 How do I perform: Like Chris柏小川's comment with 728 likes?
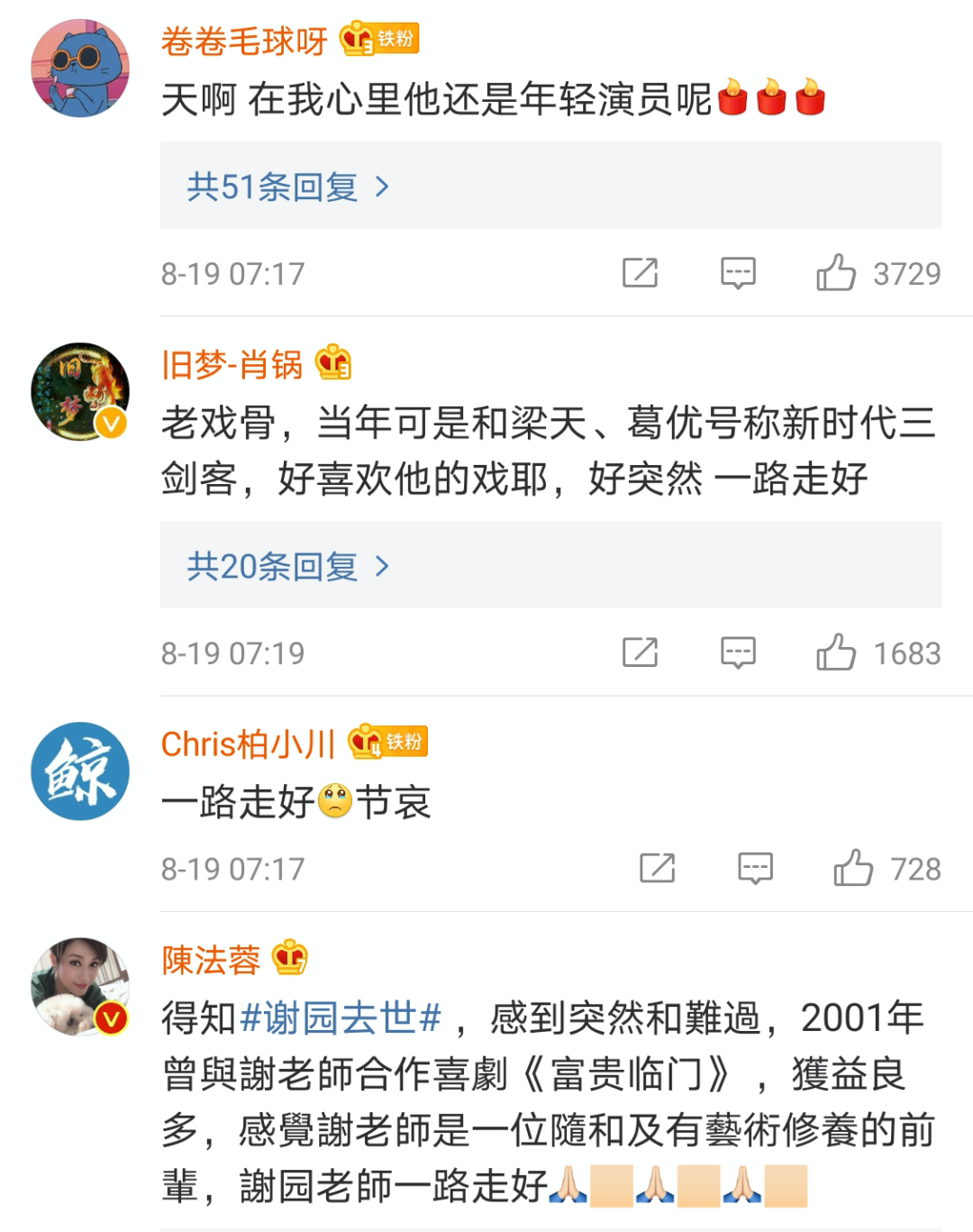coord(852,868)
